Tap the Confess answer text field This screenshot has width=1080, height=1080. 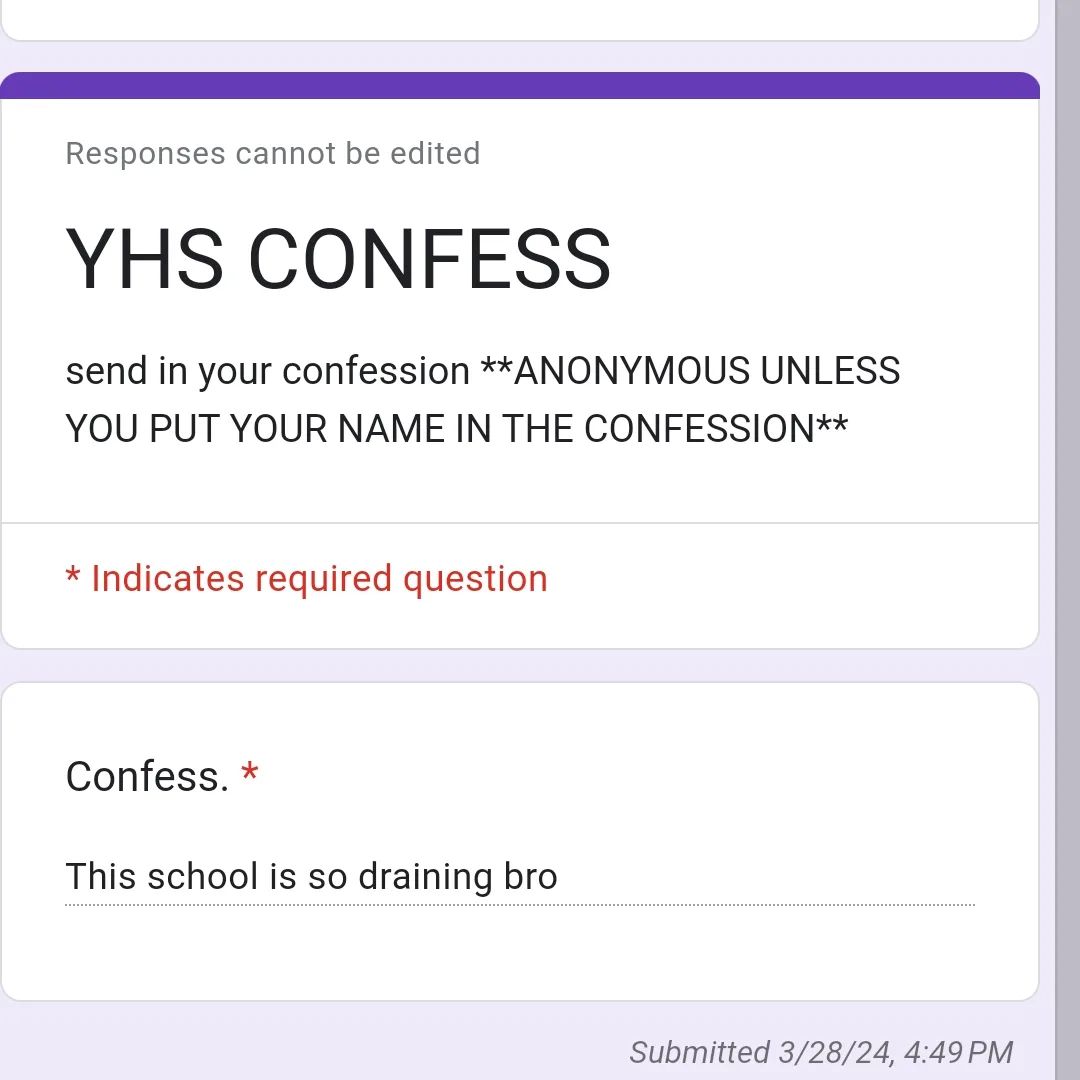[519, 877]
